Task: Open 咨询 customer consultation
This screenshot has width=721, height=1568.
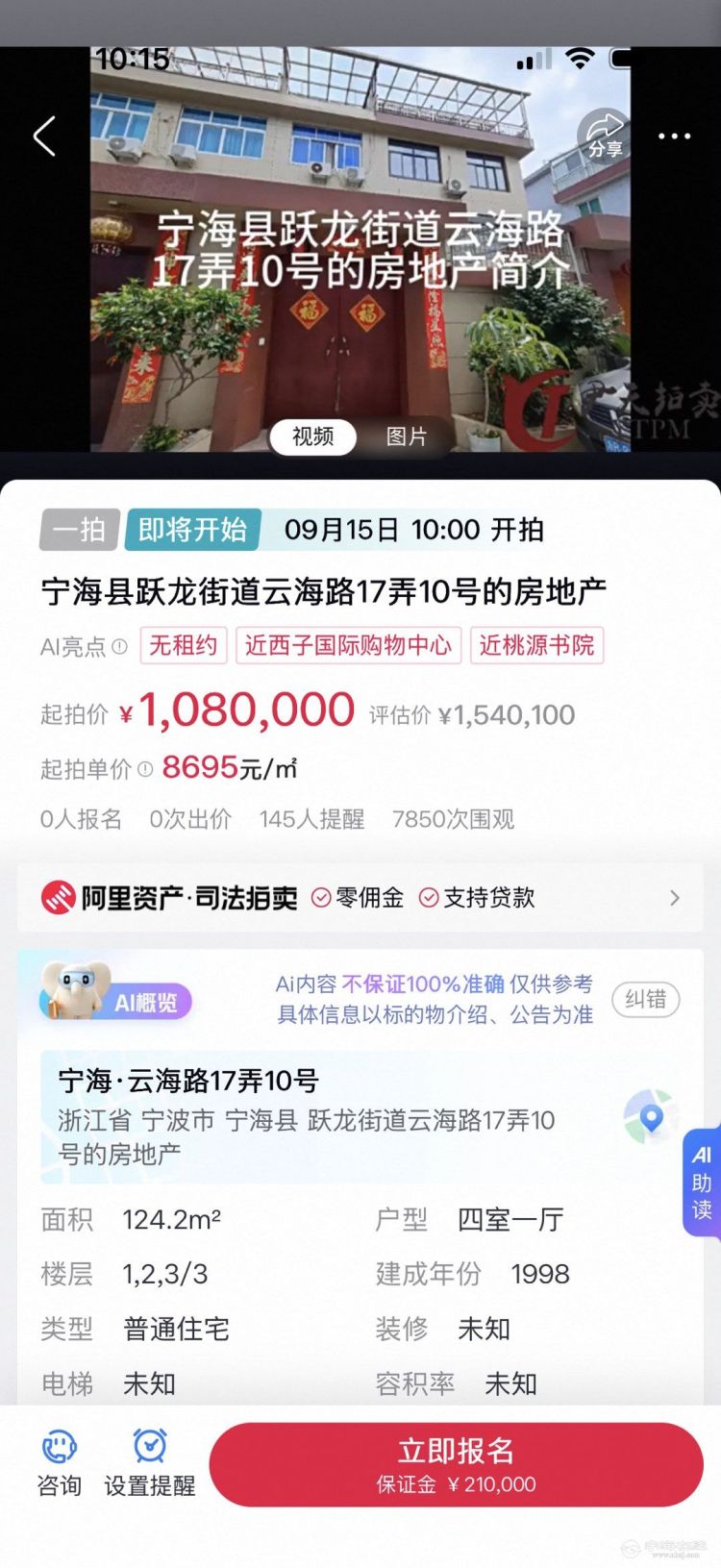Action: pyautogui.click(x=59, y=1462)
